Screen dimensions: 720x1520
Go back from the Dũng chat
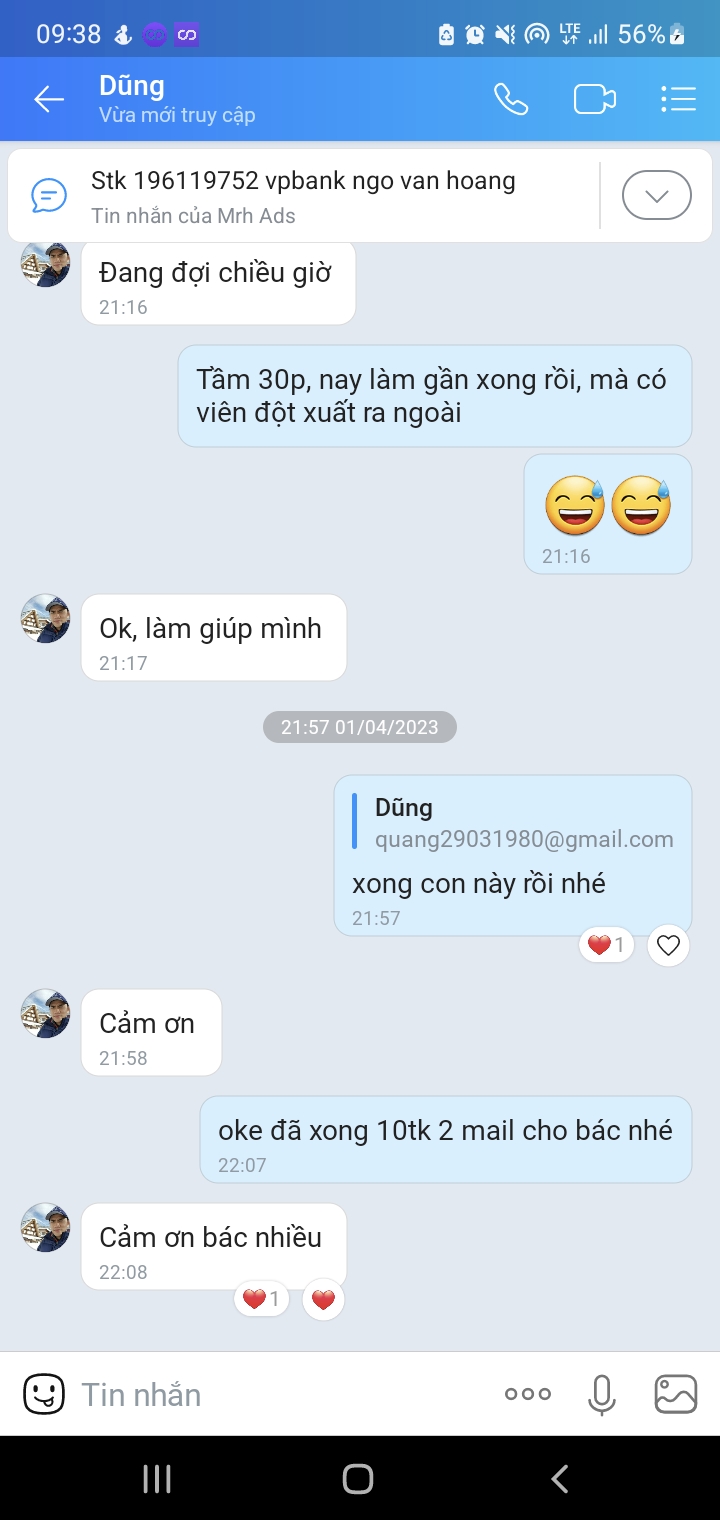48,99
